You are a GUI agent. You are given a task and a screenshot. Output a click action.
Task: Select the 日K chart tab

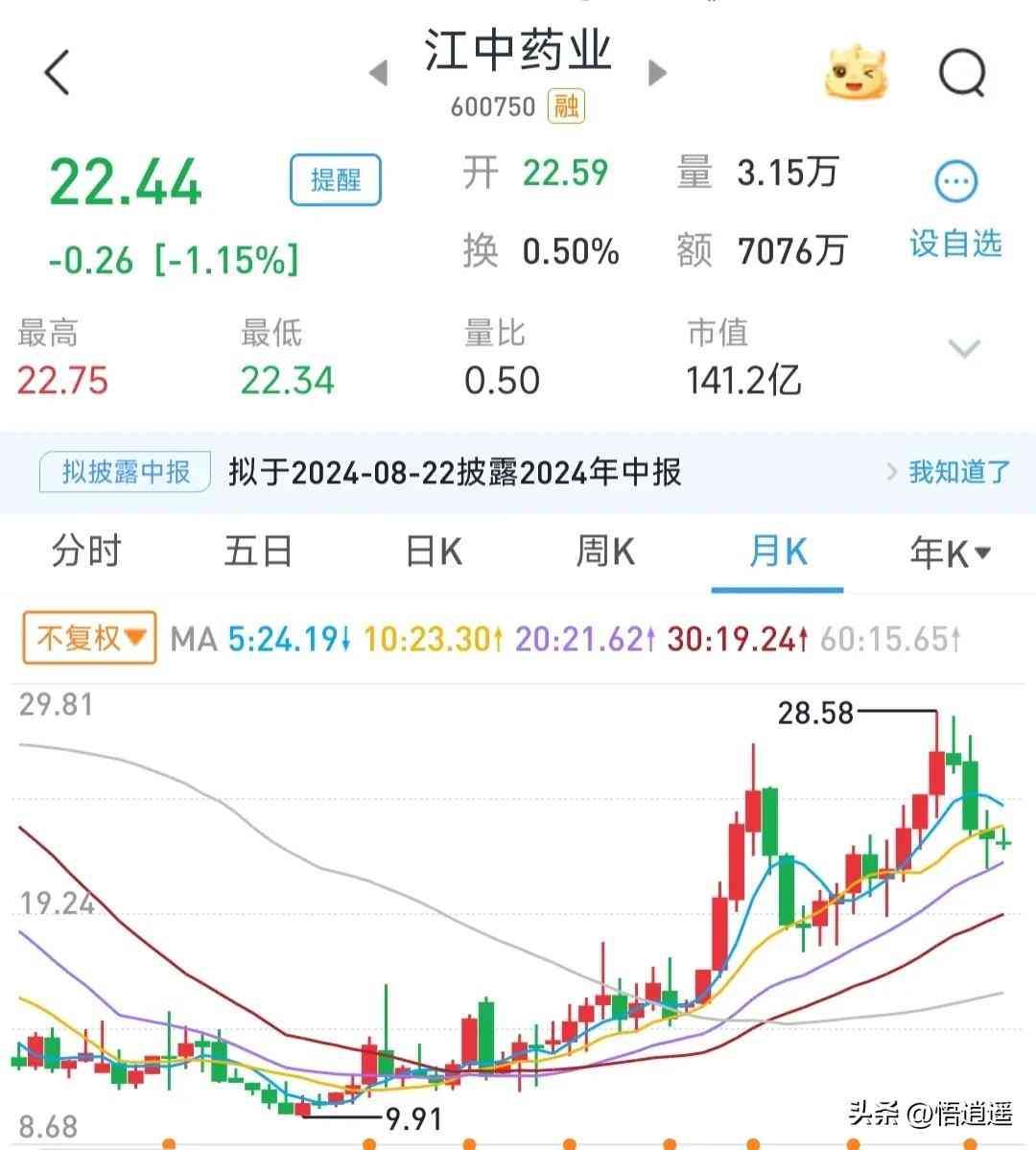(x=434, y=552)
